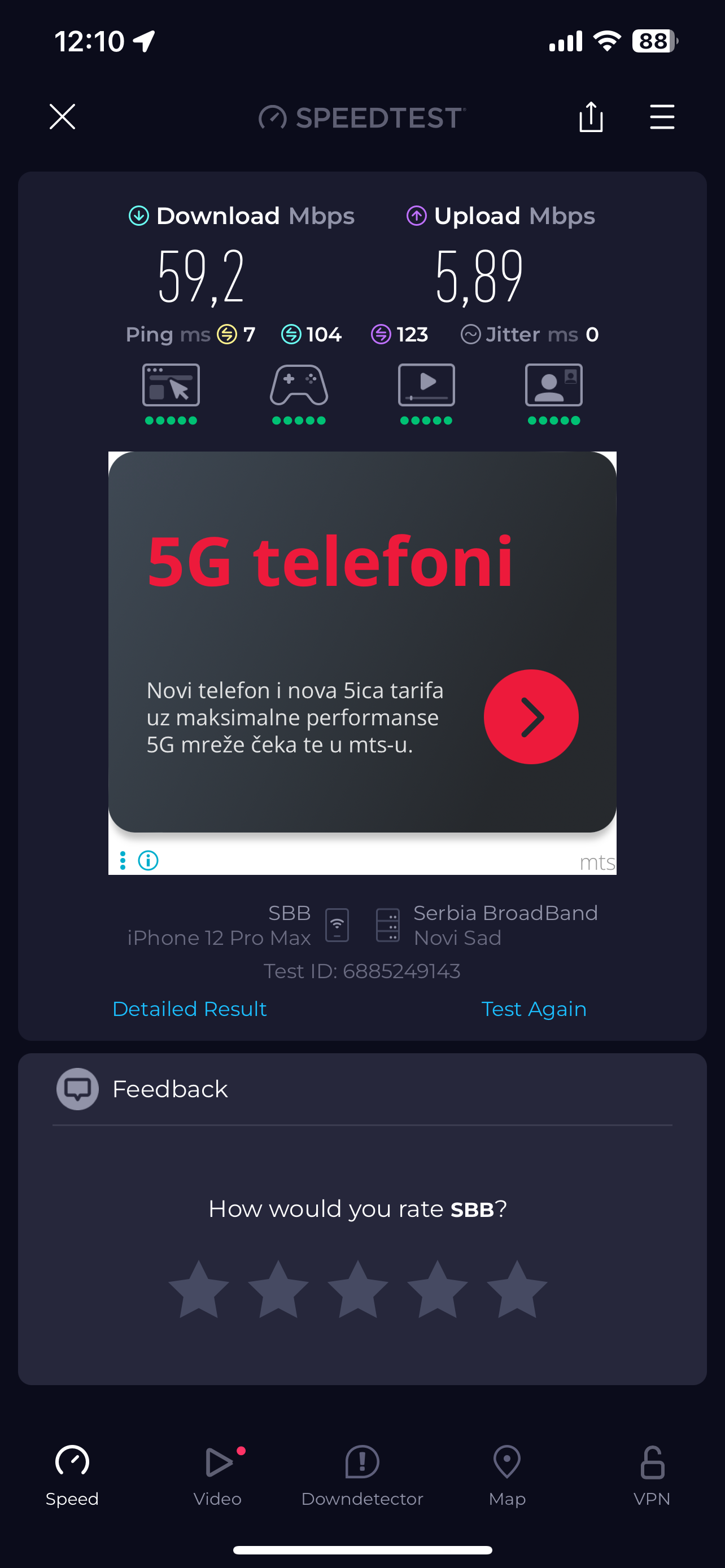Share the speed test result
This screenshot has height=1568, width=725.
pyautogui.click(x=591, y=116)
